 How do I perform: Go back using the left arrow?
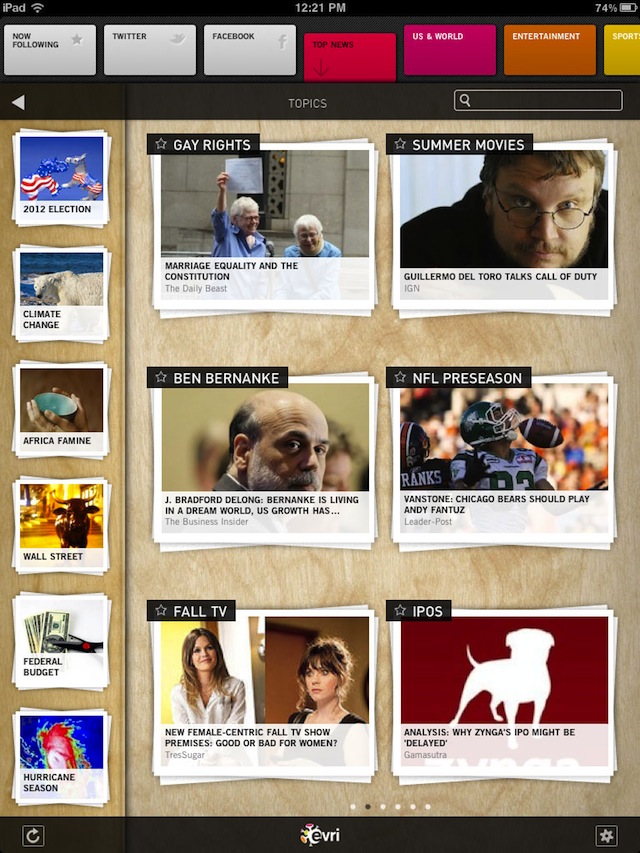pyautogui.click(x=18, y=102)
